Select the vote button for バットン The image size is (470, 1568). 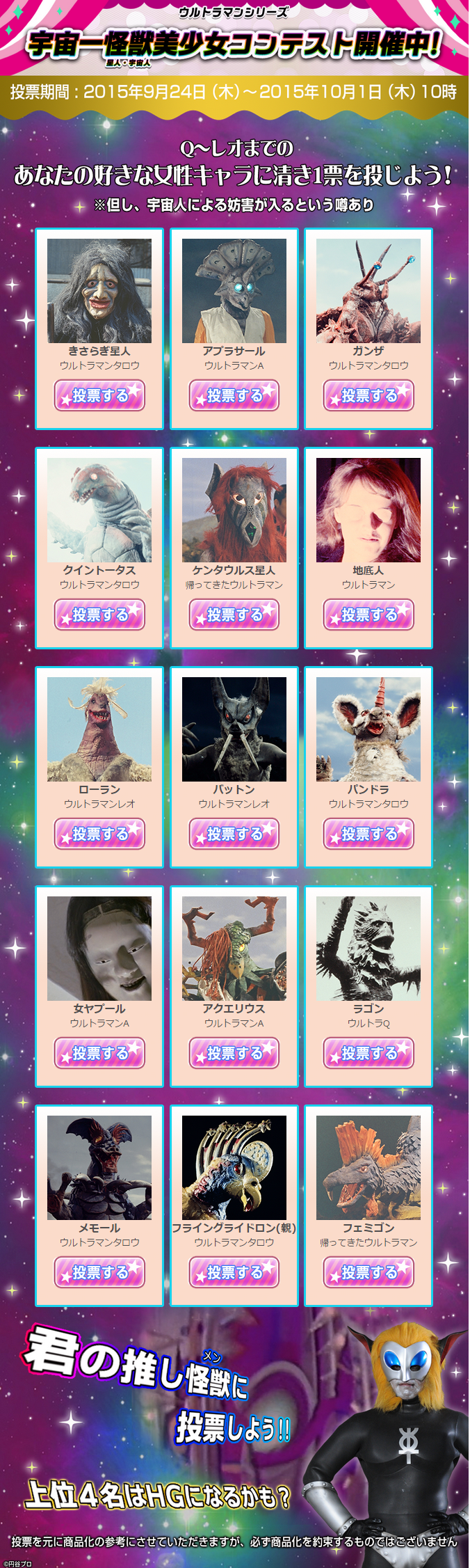click(x=234, y=834)
